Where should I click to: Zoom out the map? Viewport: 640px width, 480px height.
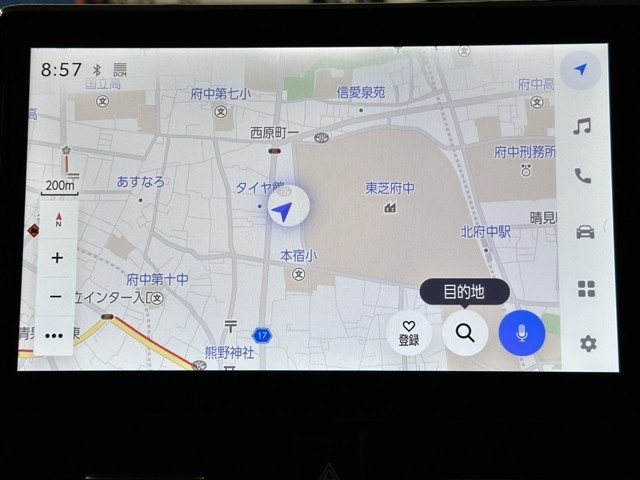point(57,297)
